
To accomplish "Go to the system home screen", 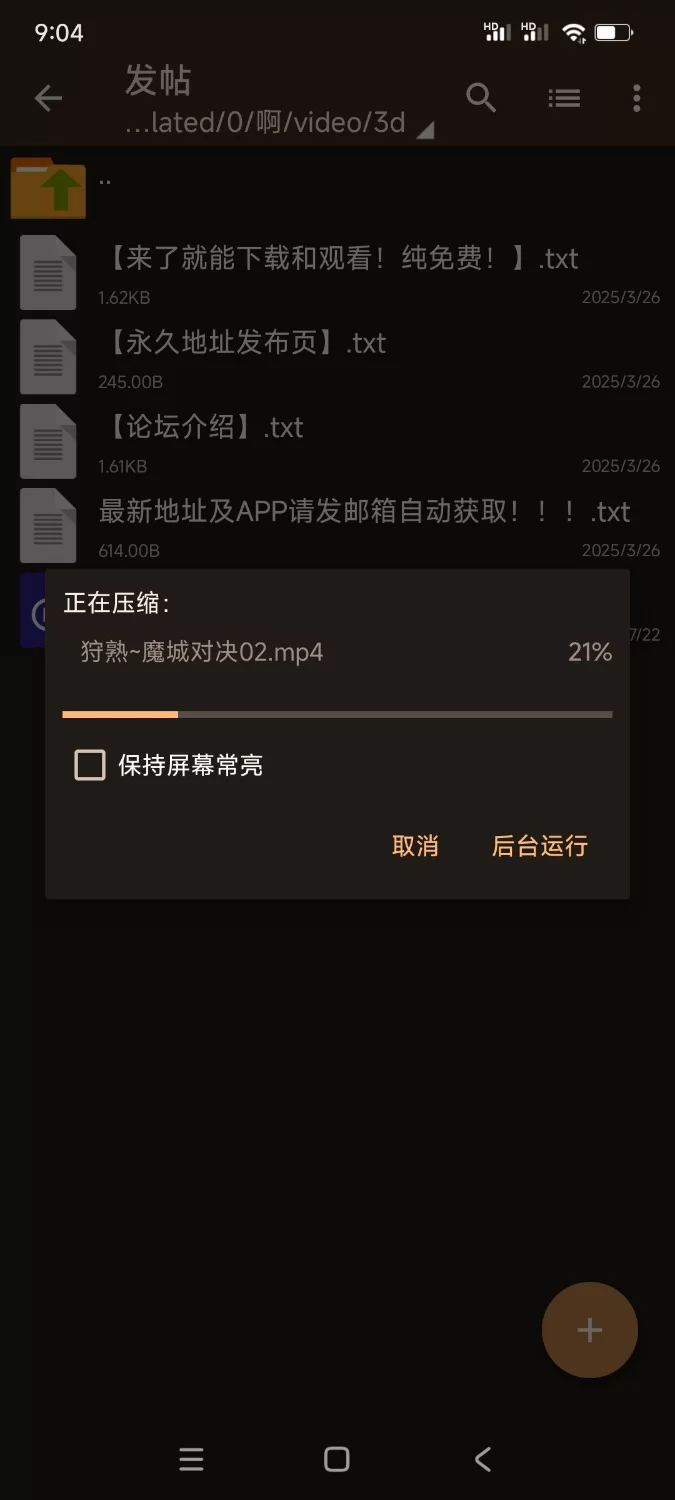I will [x=337, y=1459].
